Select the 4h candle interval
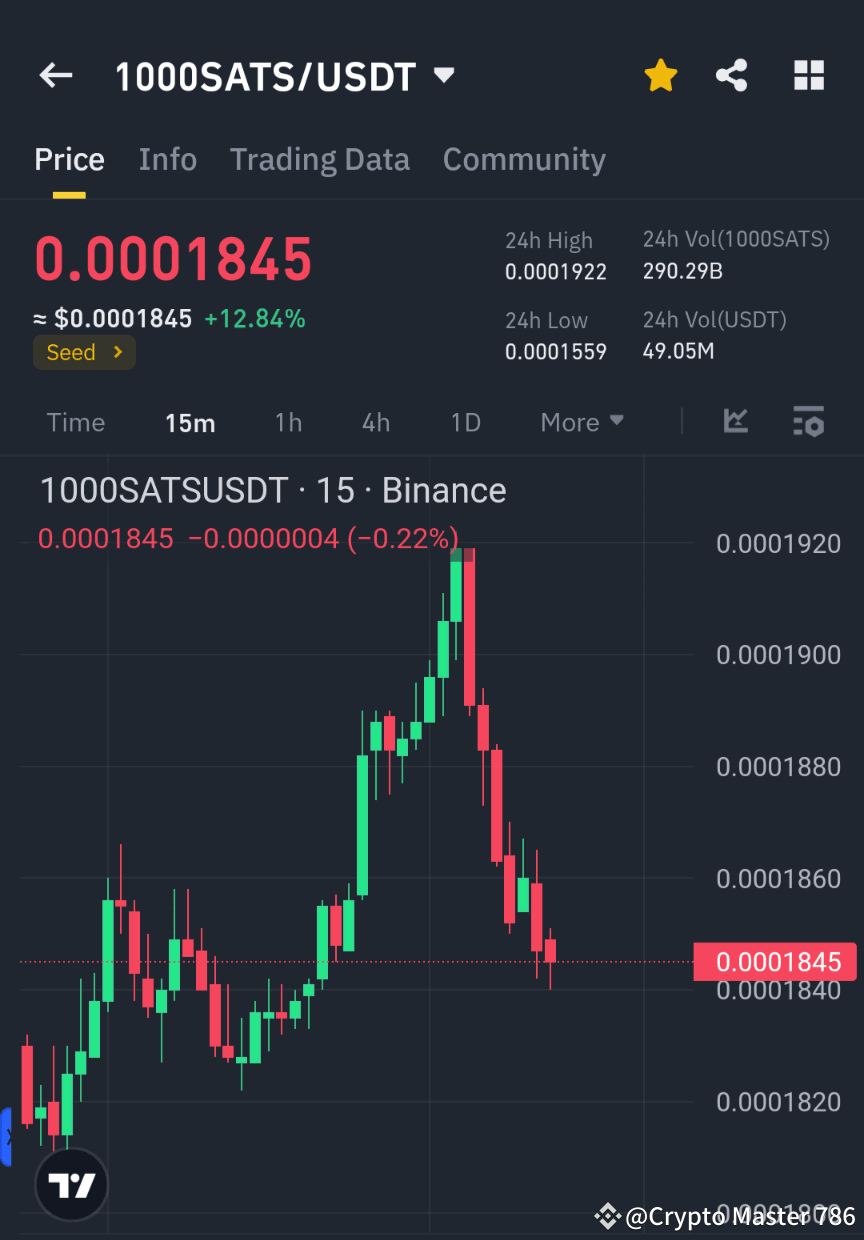This screenshot has height=1240, width=864. [x=375, y=422]
